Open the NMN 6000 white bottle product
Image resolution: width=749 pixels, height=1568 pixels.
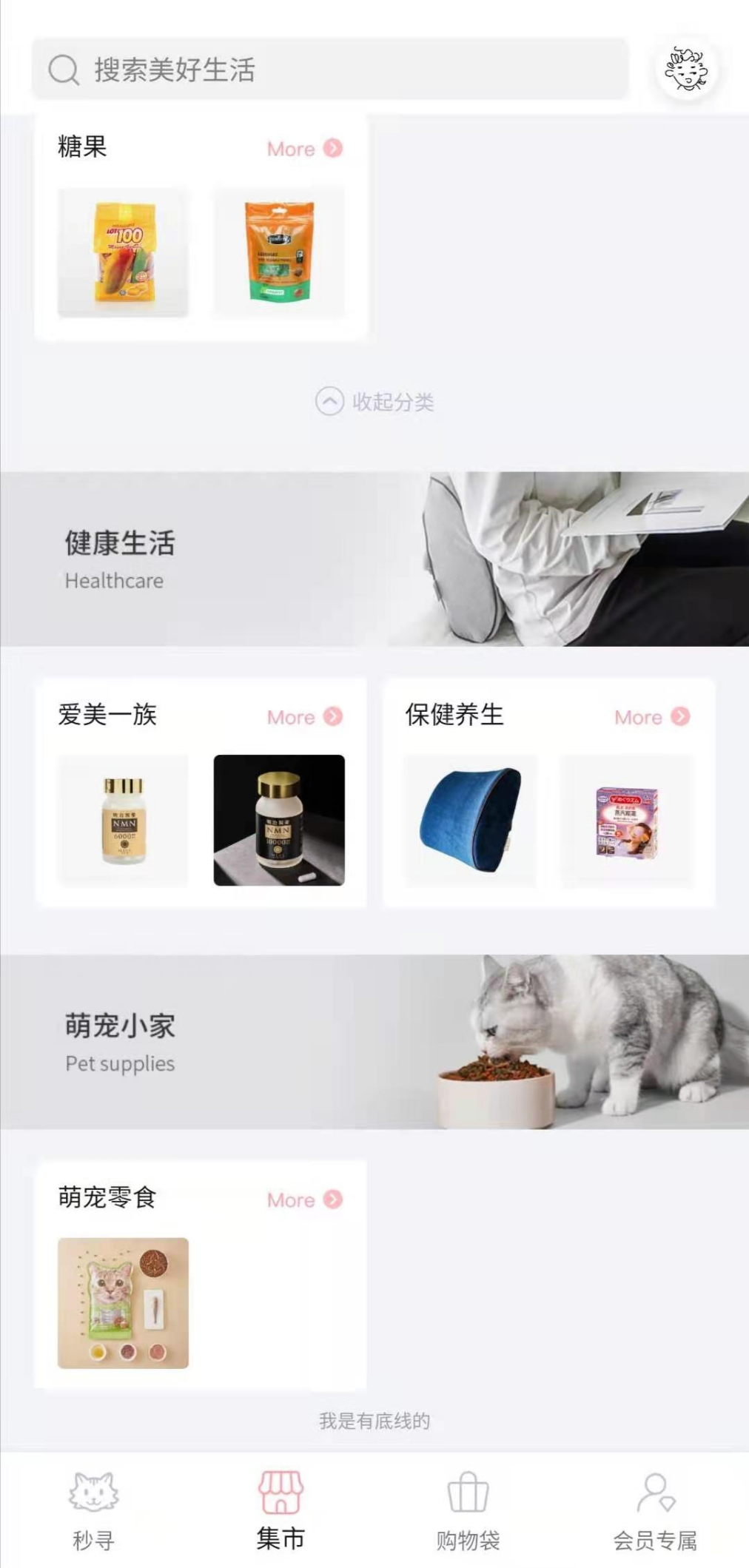pos(123,820)
